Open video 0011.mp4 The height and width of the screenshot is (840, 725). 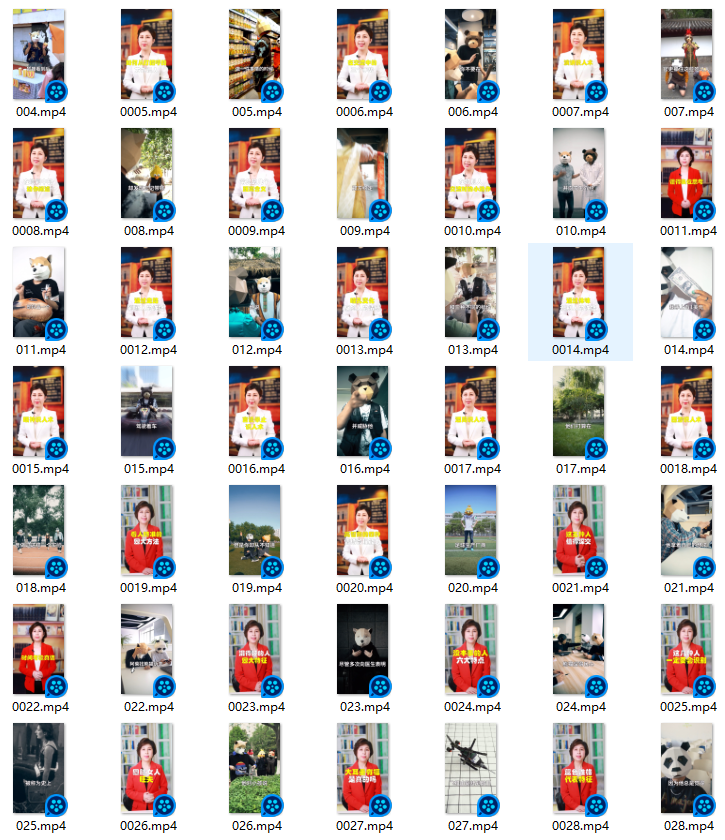coord(687,174)
